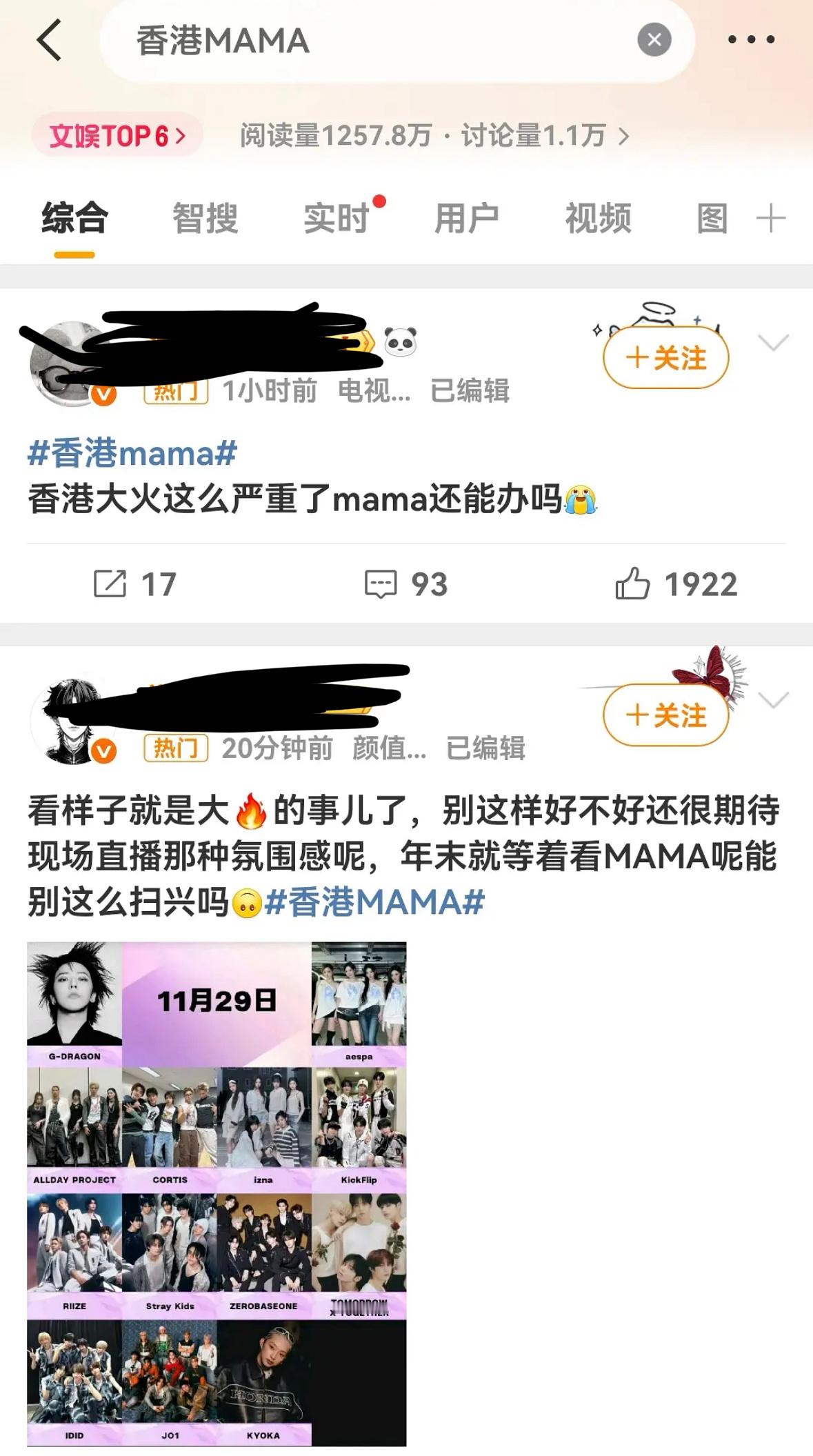Expand topic stats via arrow after 讨论量1.1万

[625, 137]
